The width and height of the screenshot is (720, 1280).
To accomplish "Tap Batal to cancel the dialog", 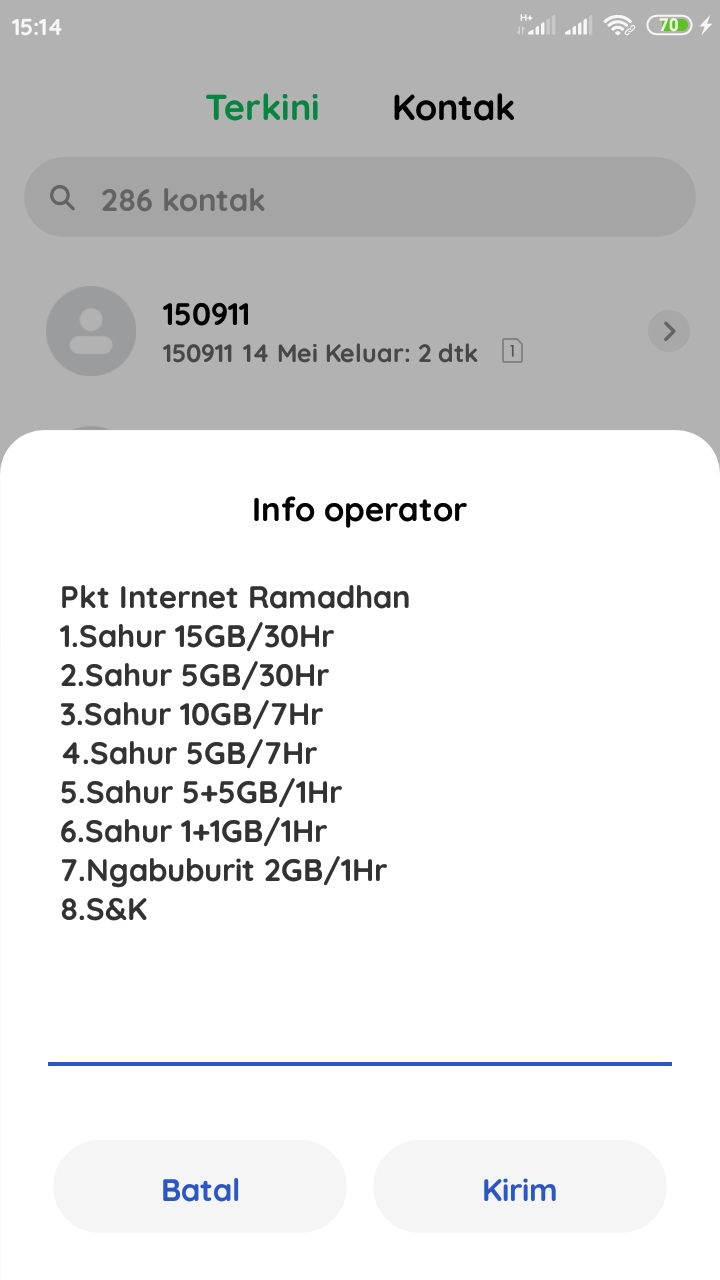I will click(x=200, y=1189).
